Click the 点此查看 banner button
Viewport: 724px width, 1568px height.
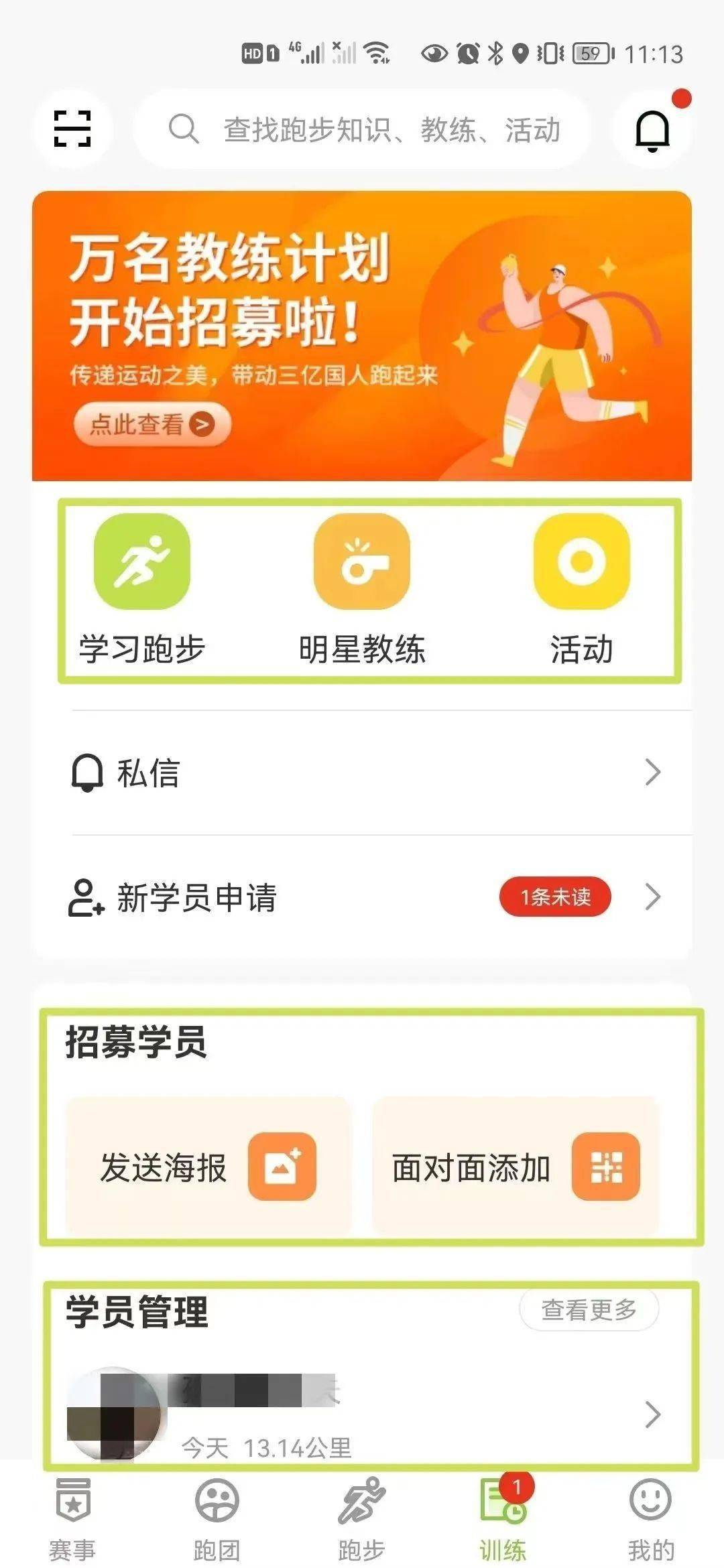click(152, 423)
